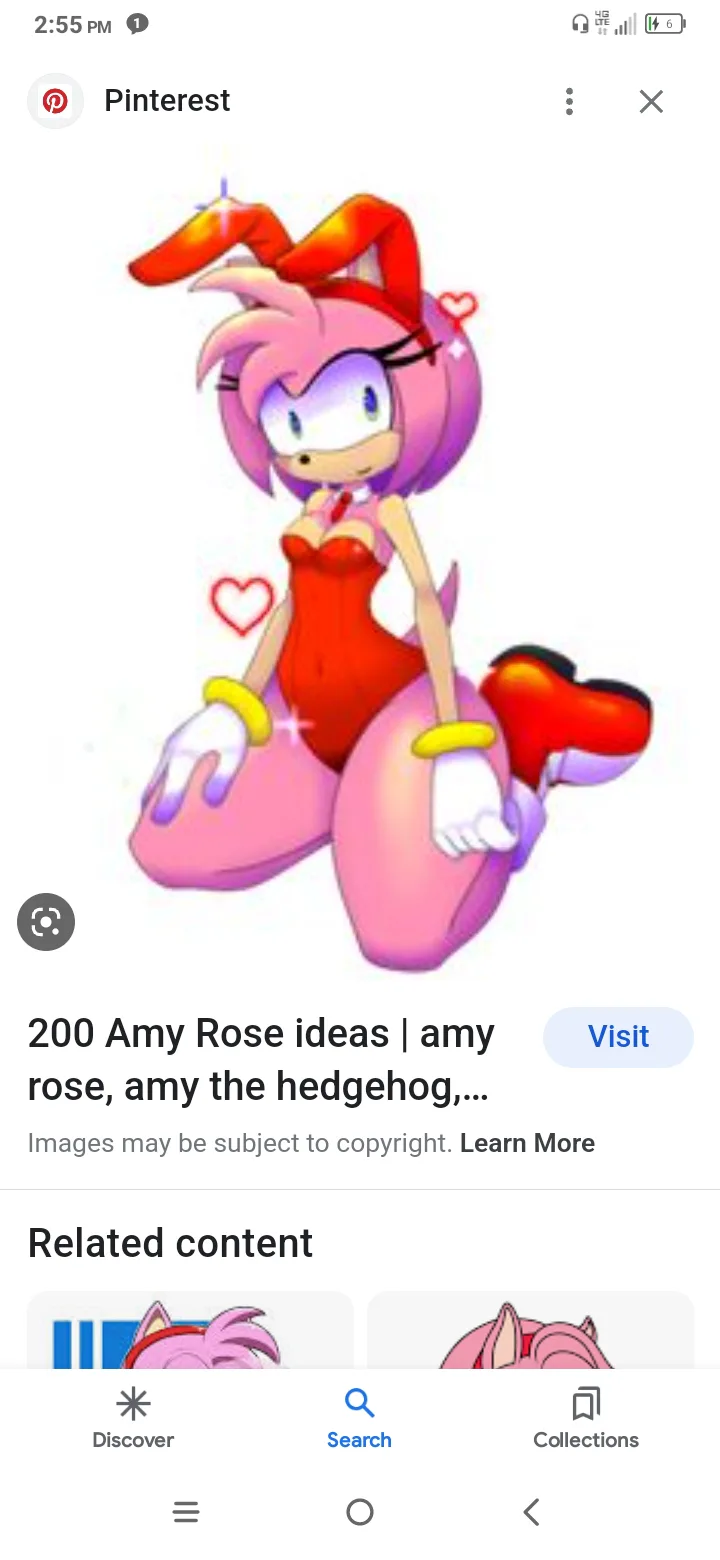Close the image viewer
The height and width of the screenshot is (1560, 720).
651,101
